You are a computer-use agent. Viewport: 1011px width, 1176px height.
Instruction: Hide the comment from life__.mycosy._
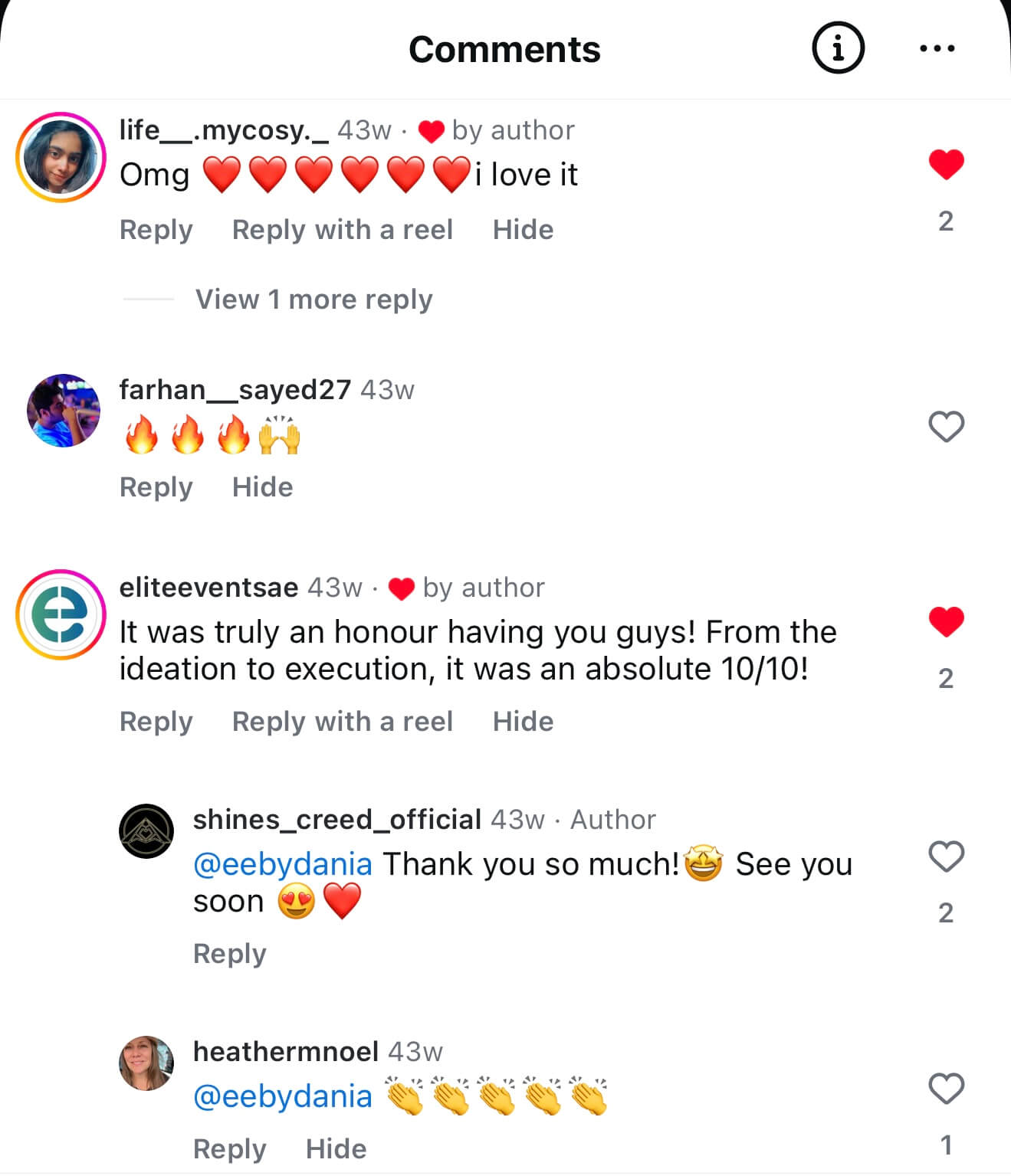523,230
